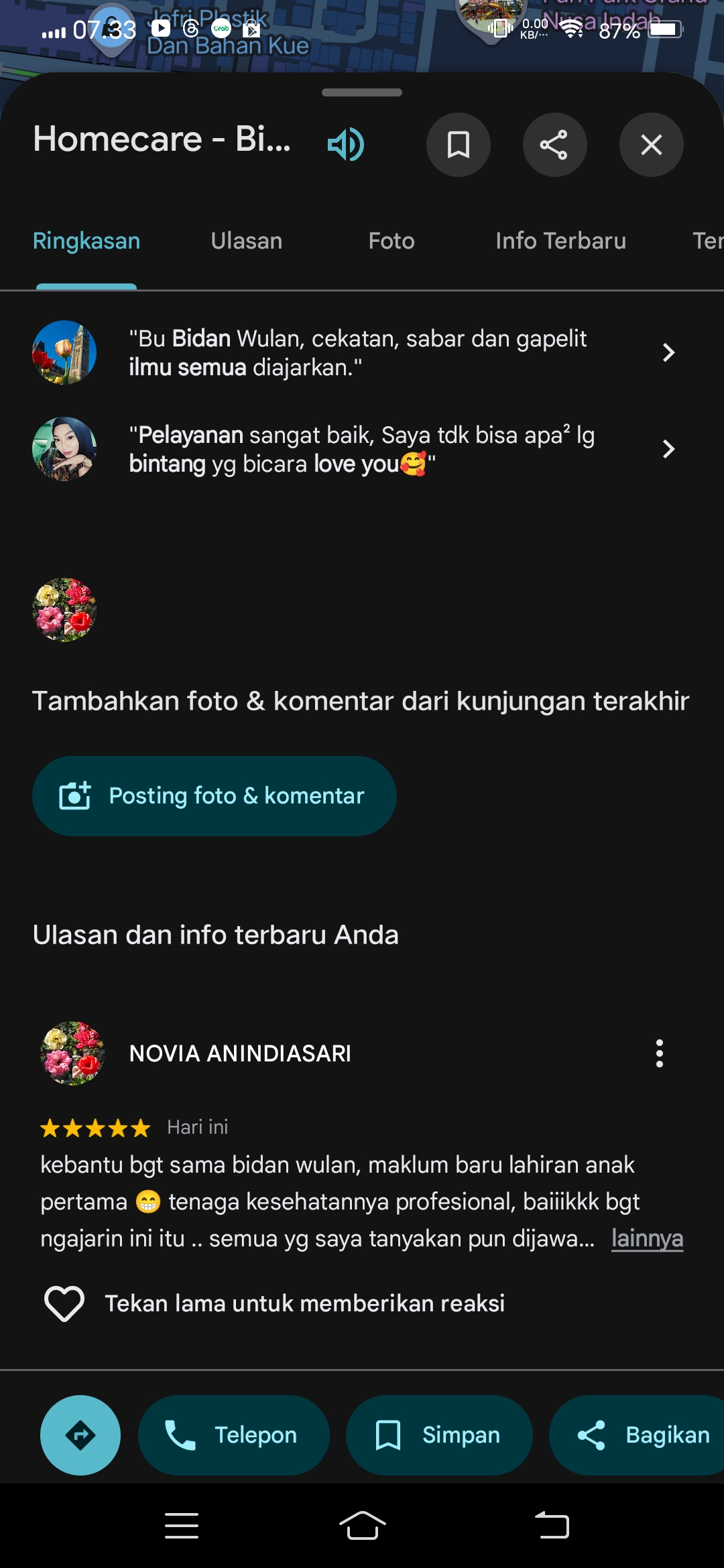This screenshot has width=724, height=1568.
Task: Play the place name pronunciation audio
Action: point(346,145)
